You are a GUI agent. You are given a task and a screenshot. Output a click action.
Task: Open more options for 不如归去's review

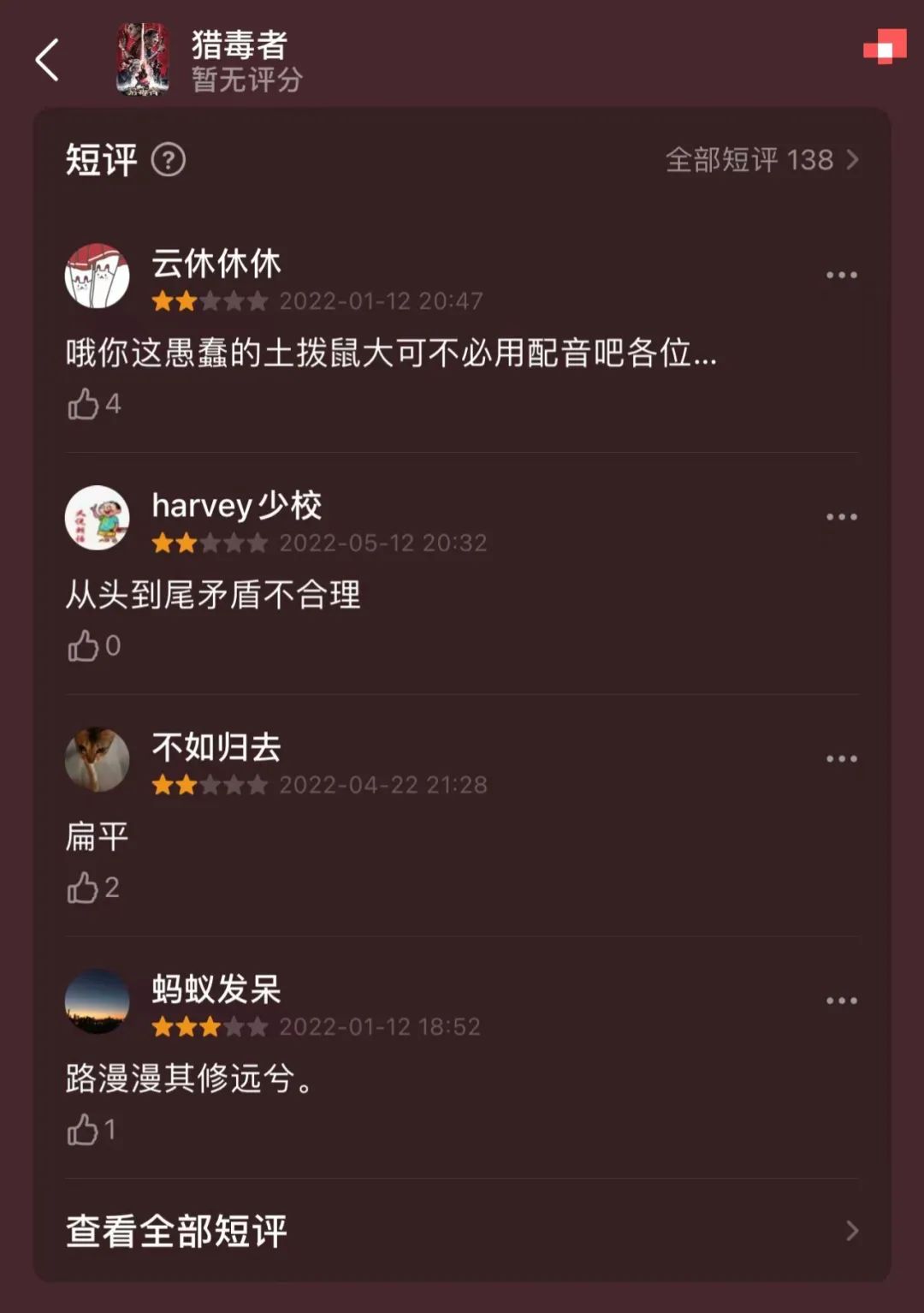(841, 759)
